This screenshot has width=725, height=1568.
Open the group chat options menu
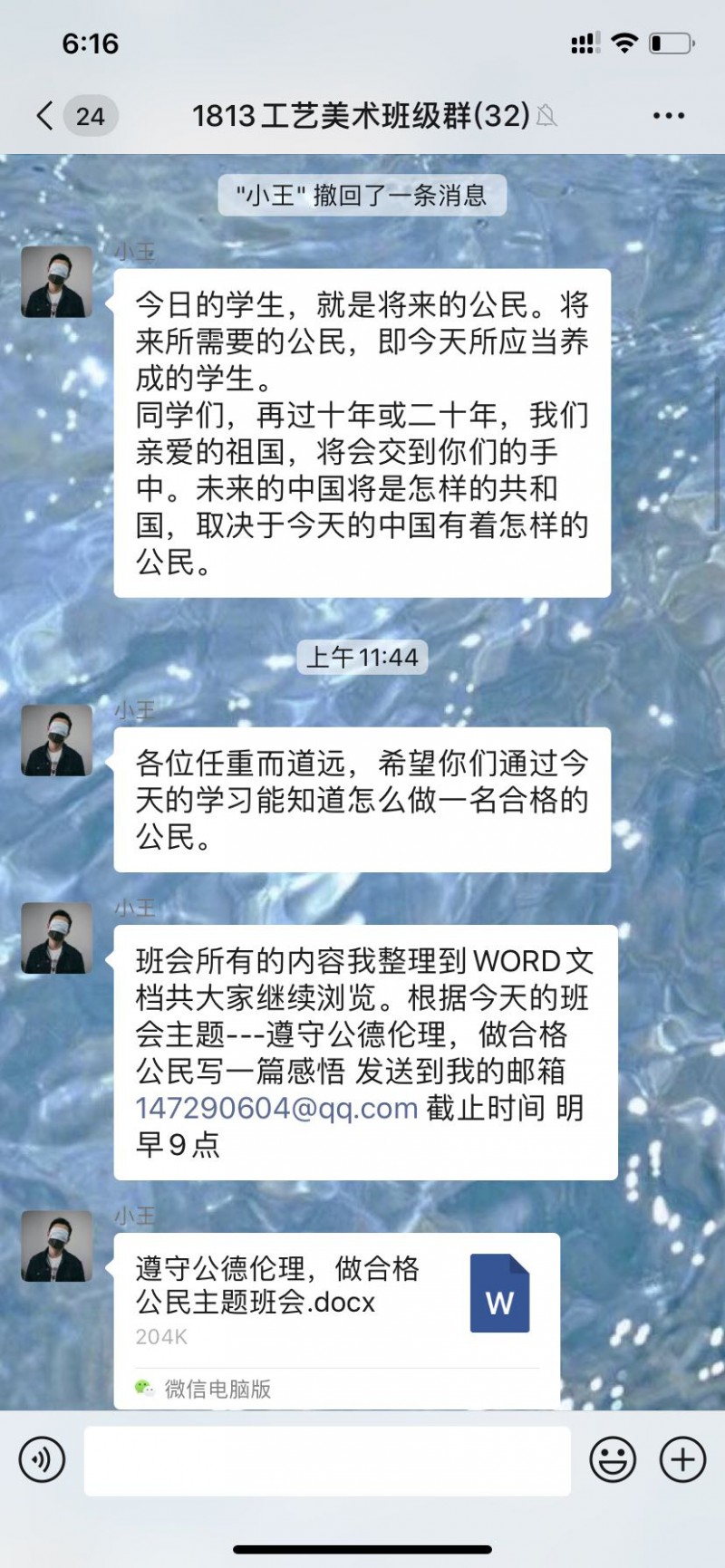(x=668, y=116)
